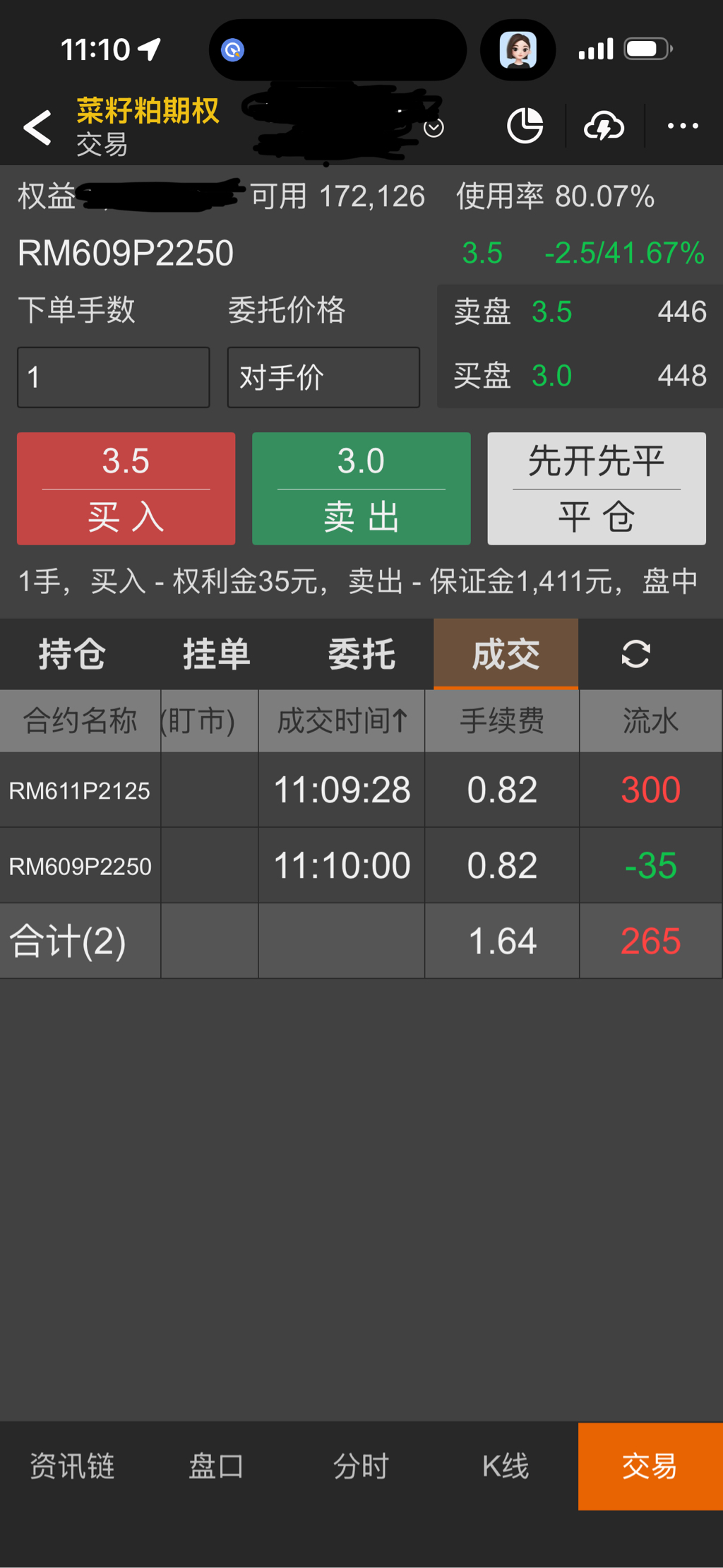Open 资讯链 in bottom bar
This screenshot has width=723, height=1568.
point(72,1466)
